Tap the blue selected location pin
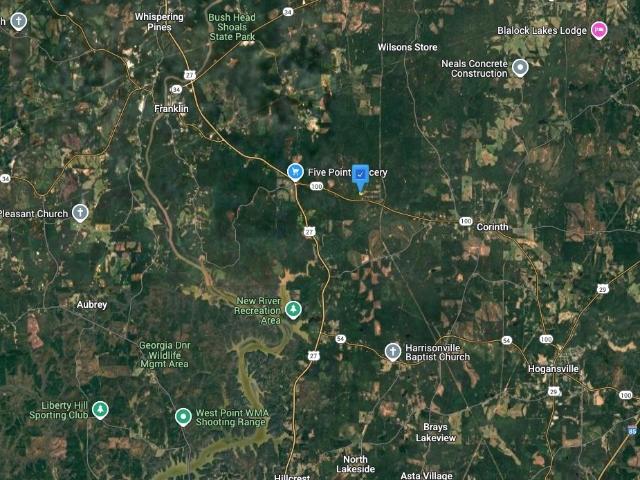640x480 pixels. (361, 176)
